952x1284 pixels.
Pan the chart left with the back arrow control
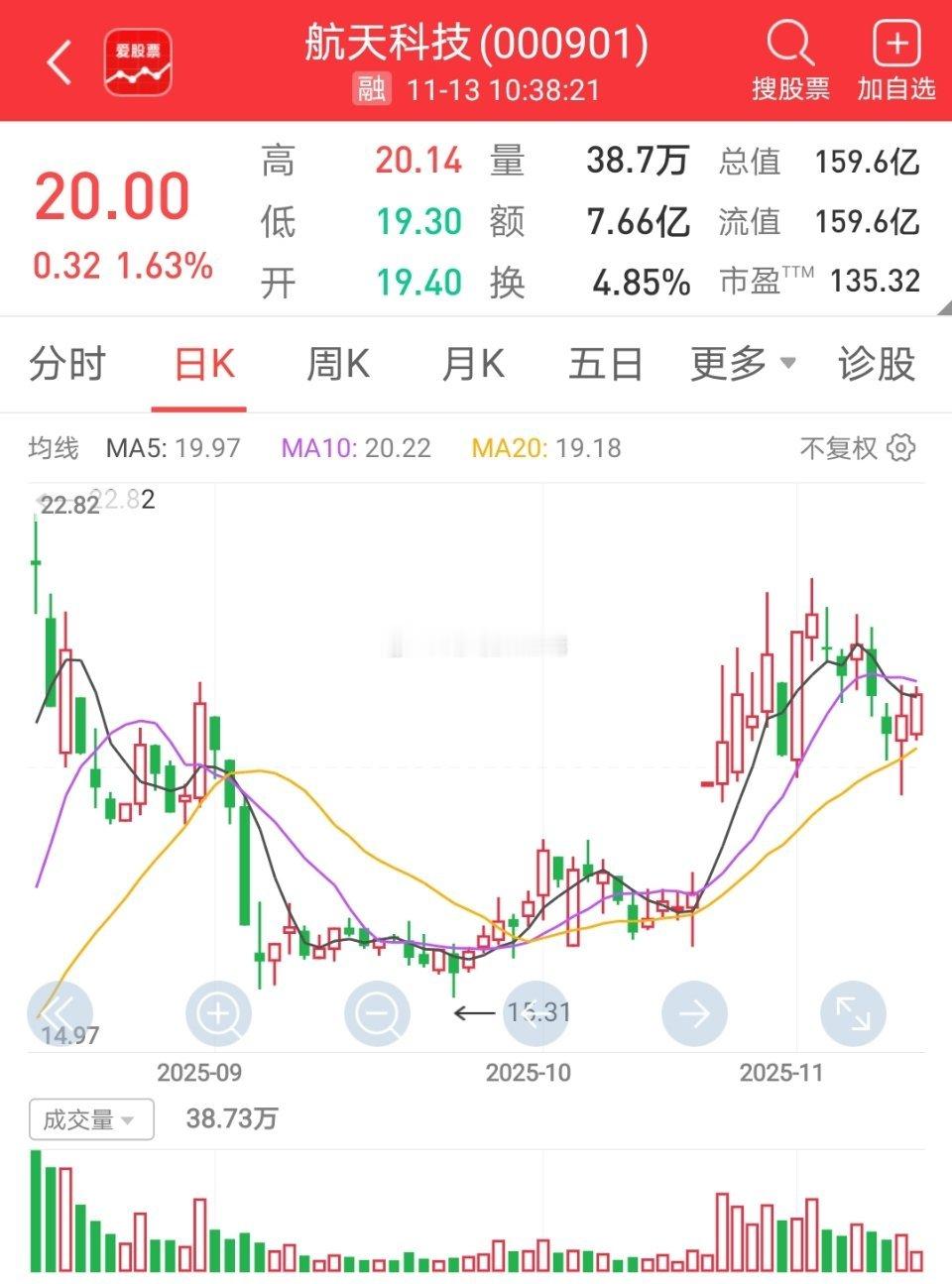click(x=59, y=1013)
